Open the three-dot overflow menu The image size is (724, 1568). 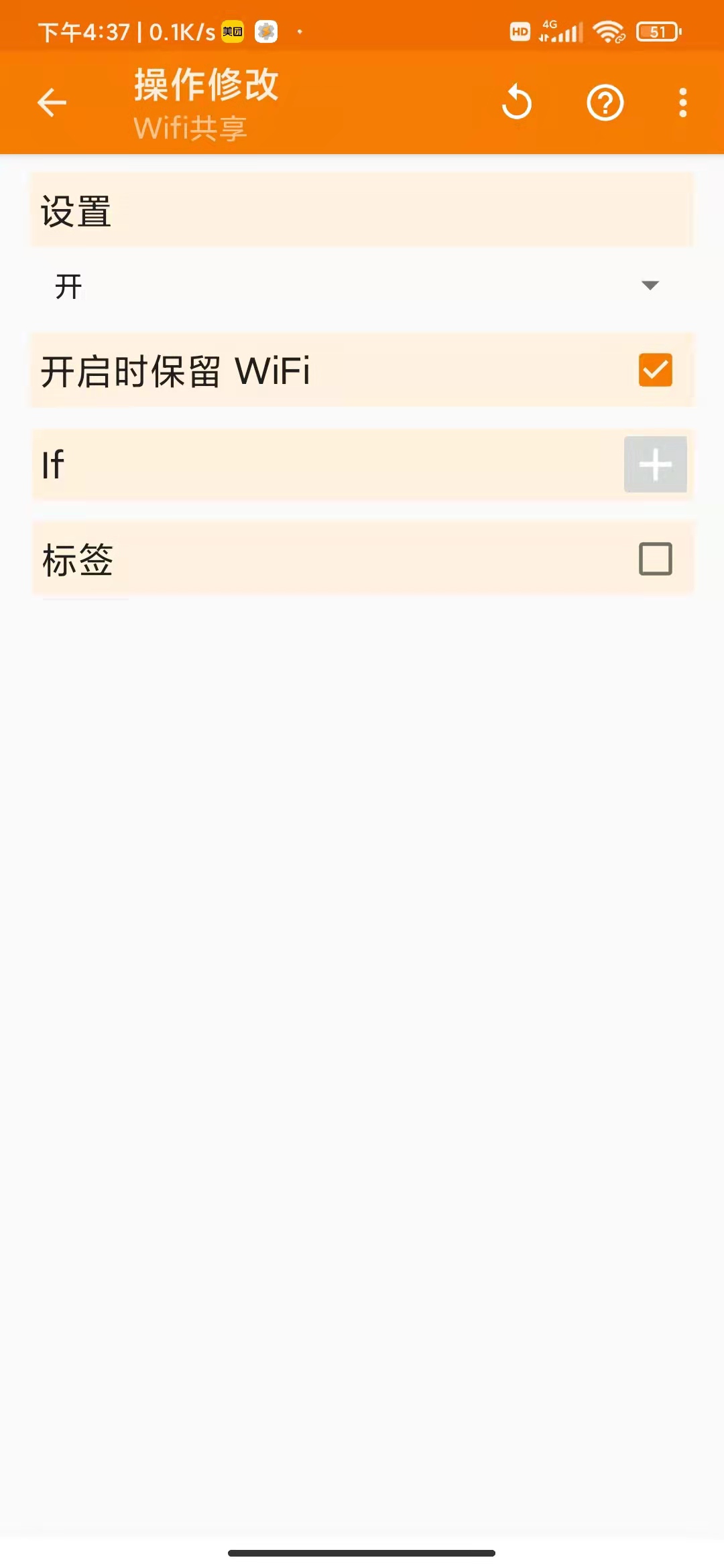(682, 103)
